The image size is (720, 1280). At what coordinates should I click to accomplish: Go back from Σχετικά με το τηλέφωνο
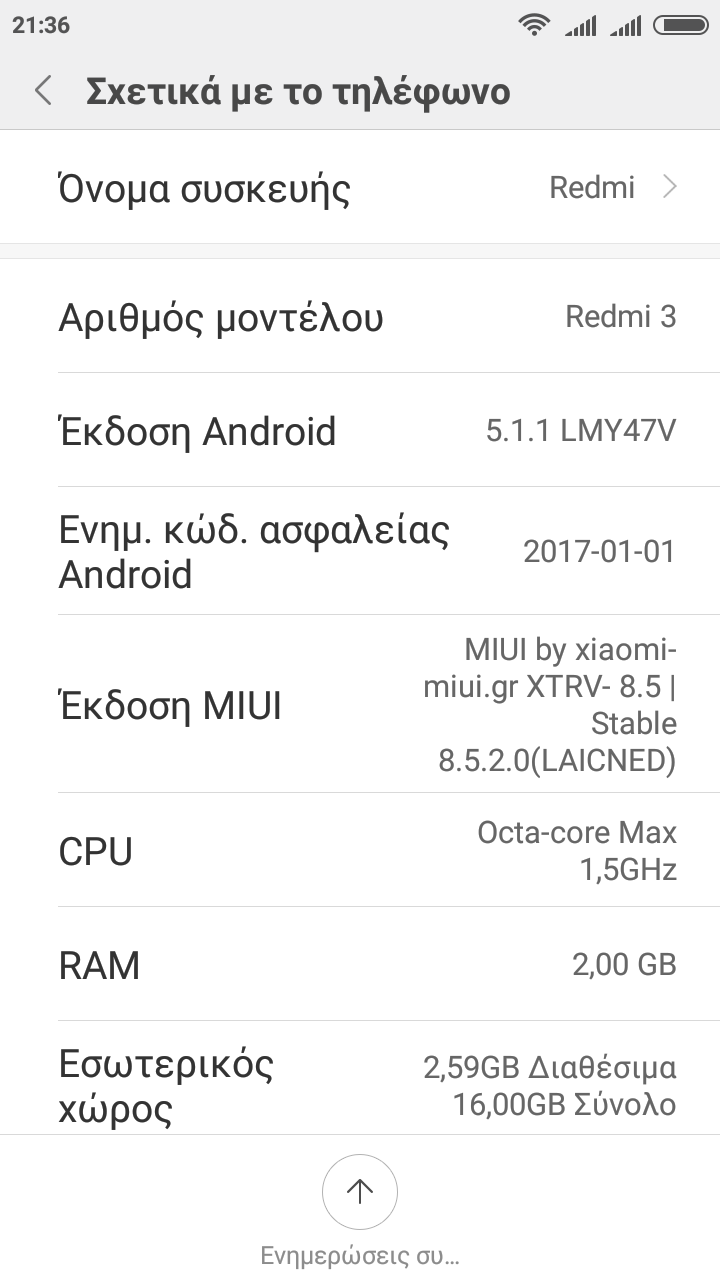(43, 91)
